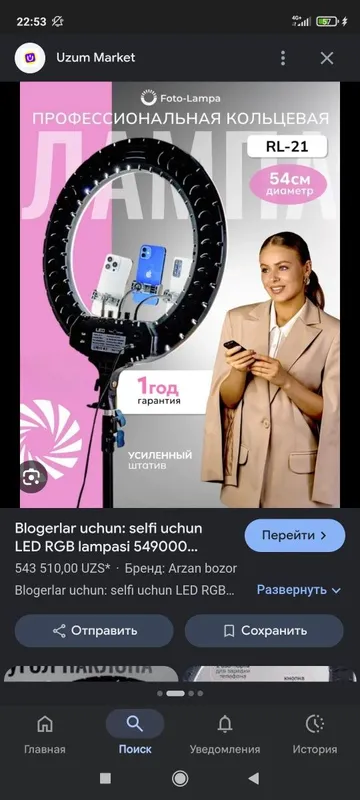Screen dimensions: 360x800
Task: Close the Uzum Market image viewer
Action: tap(327, 58)
